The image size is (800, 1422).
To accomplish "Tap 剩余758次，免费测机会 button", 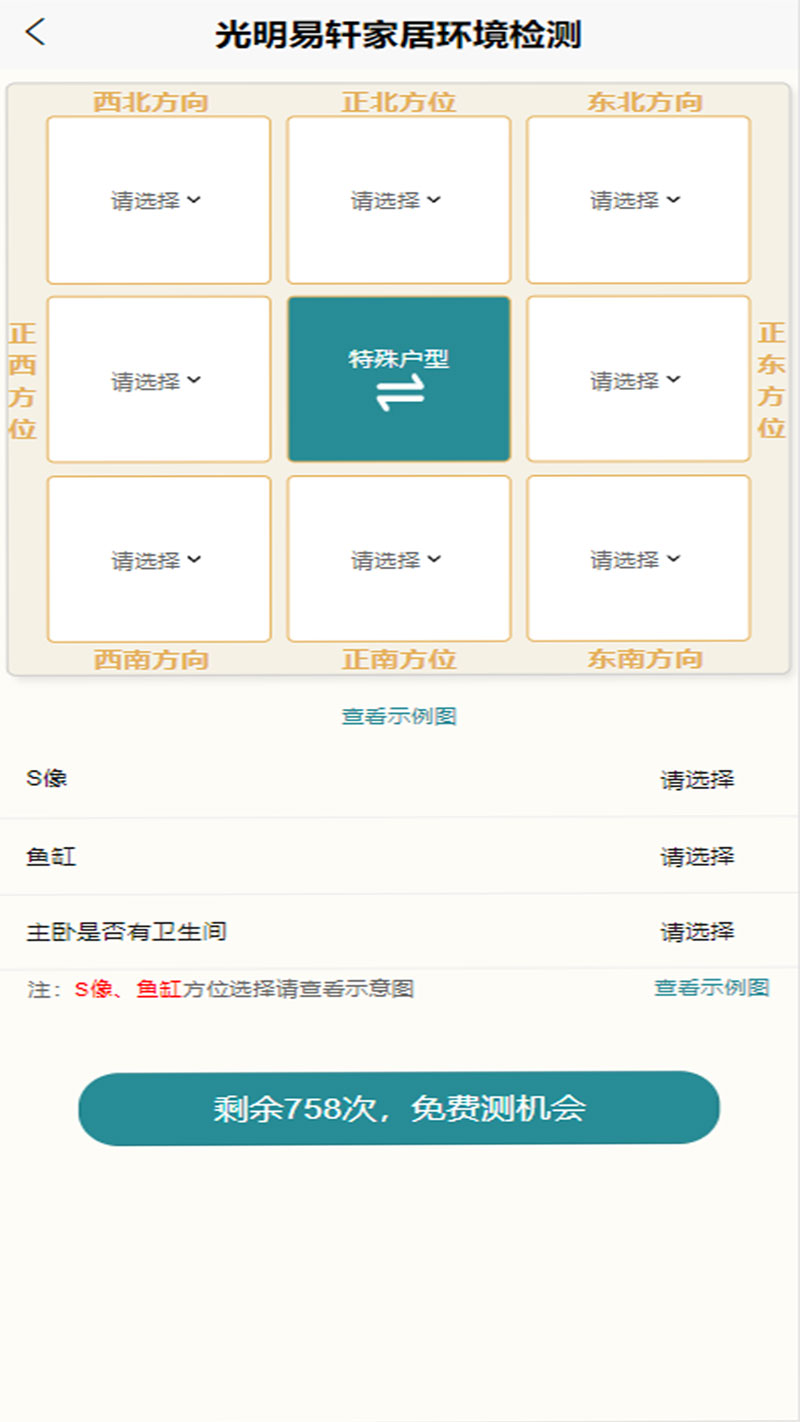I will coord(399,1108).
